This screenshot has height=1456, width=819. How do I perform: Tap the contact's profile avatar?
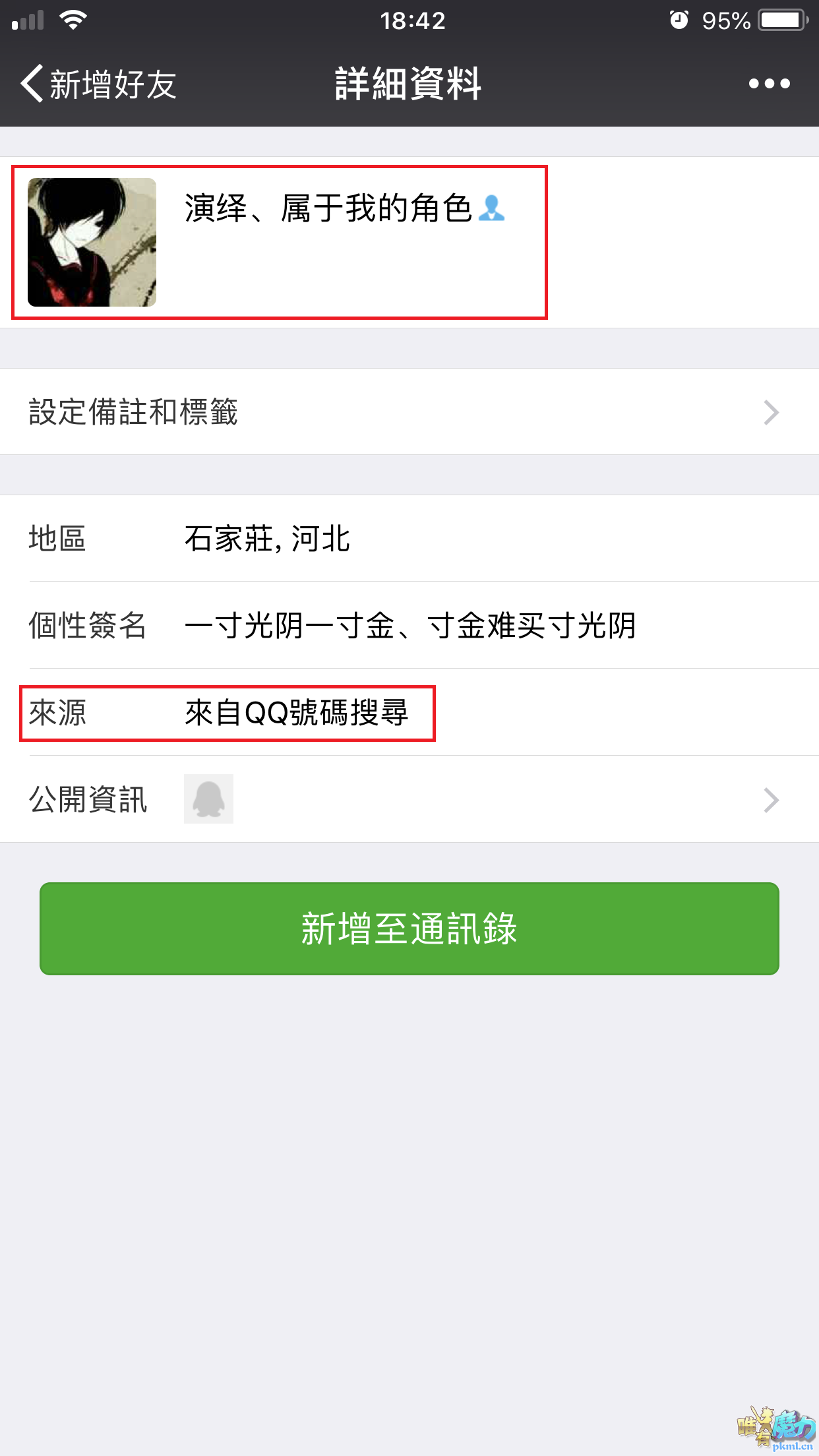(x=92, y=242)
